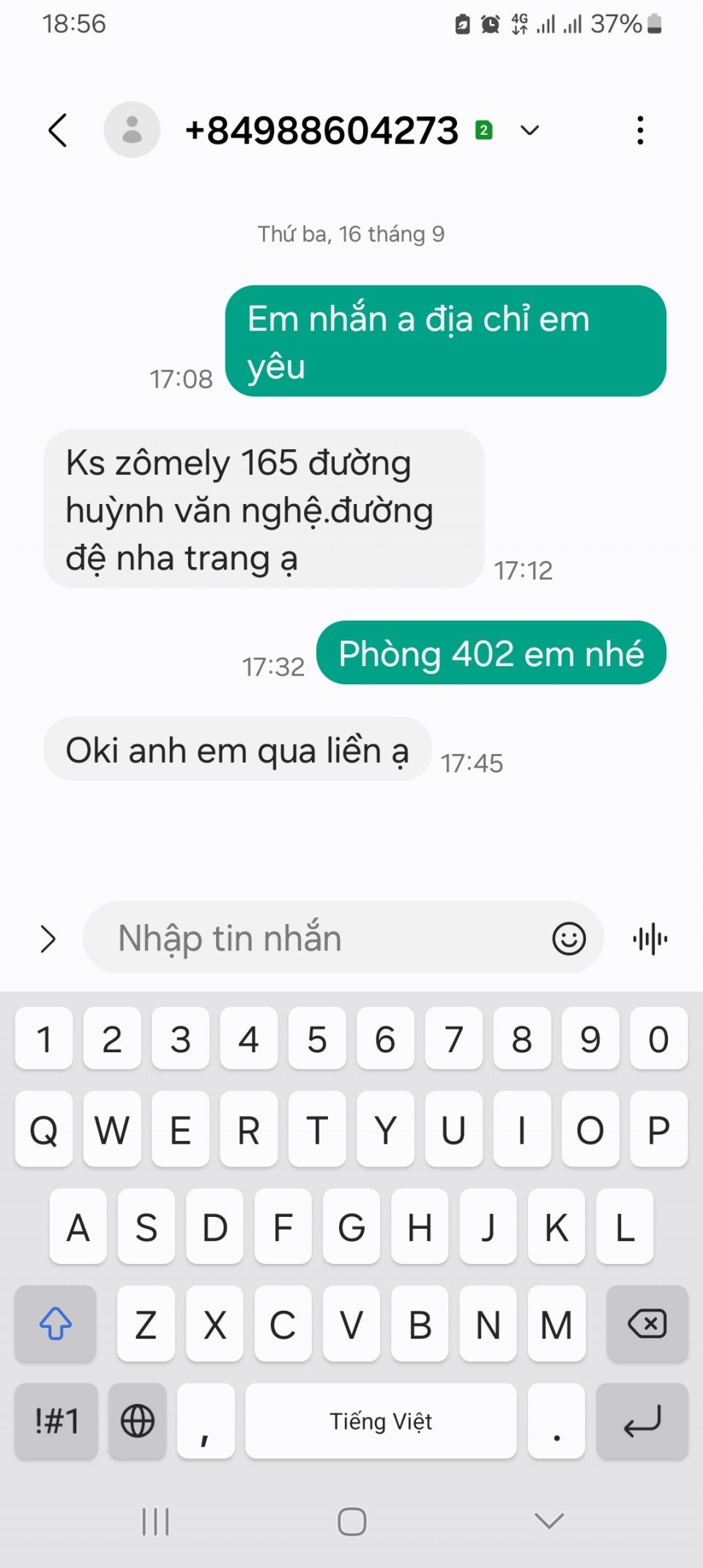
Task: Focus the 'Nhập tin nhắn' message field
Action: [322, 938]
